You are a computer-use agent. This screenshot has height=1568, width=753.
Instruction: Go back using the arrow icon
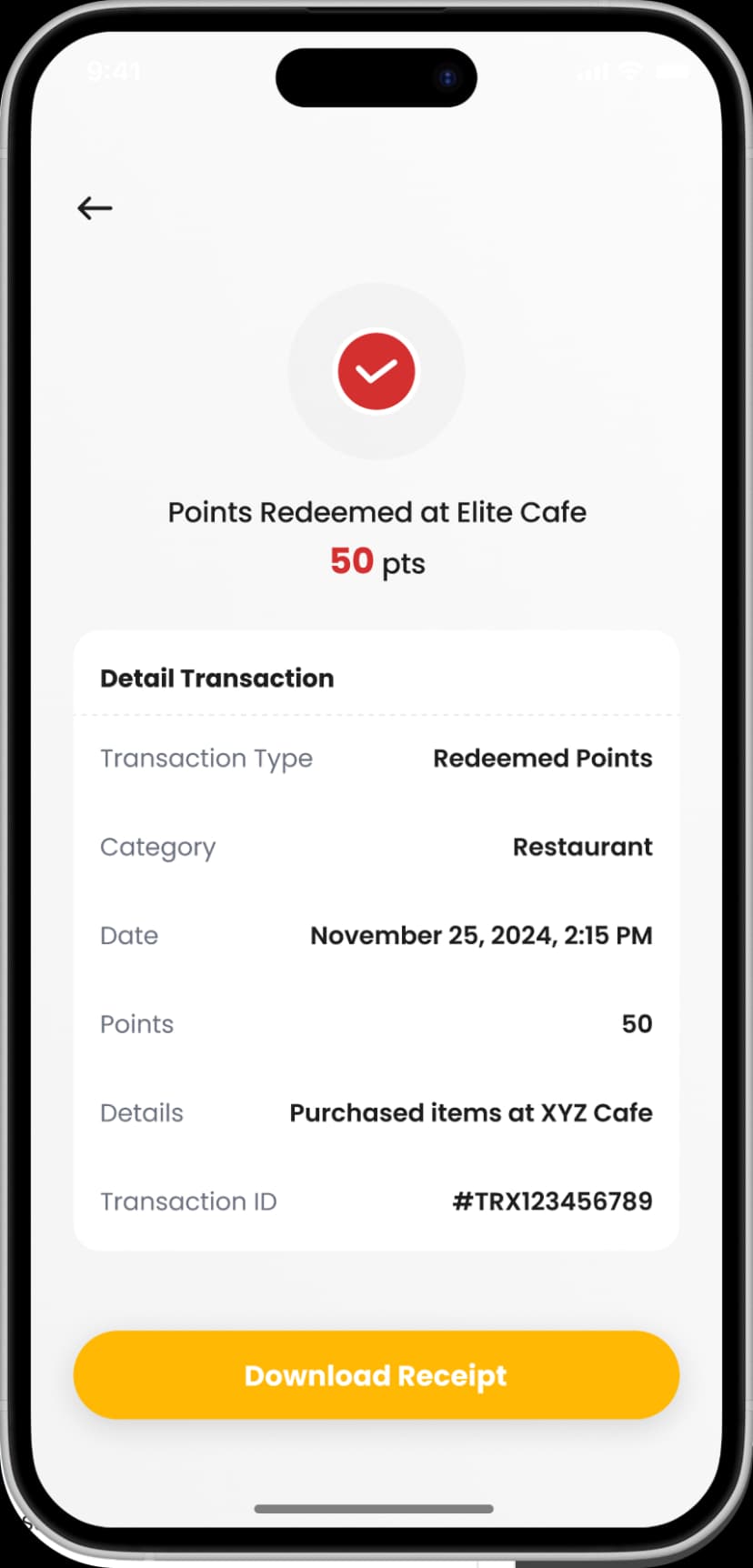click(95, 208)
